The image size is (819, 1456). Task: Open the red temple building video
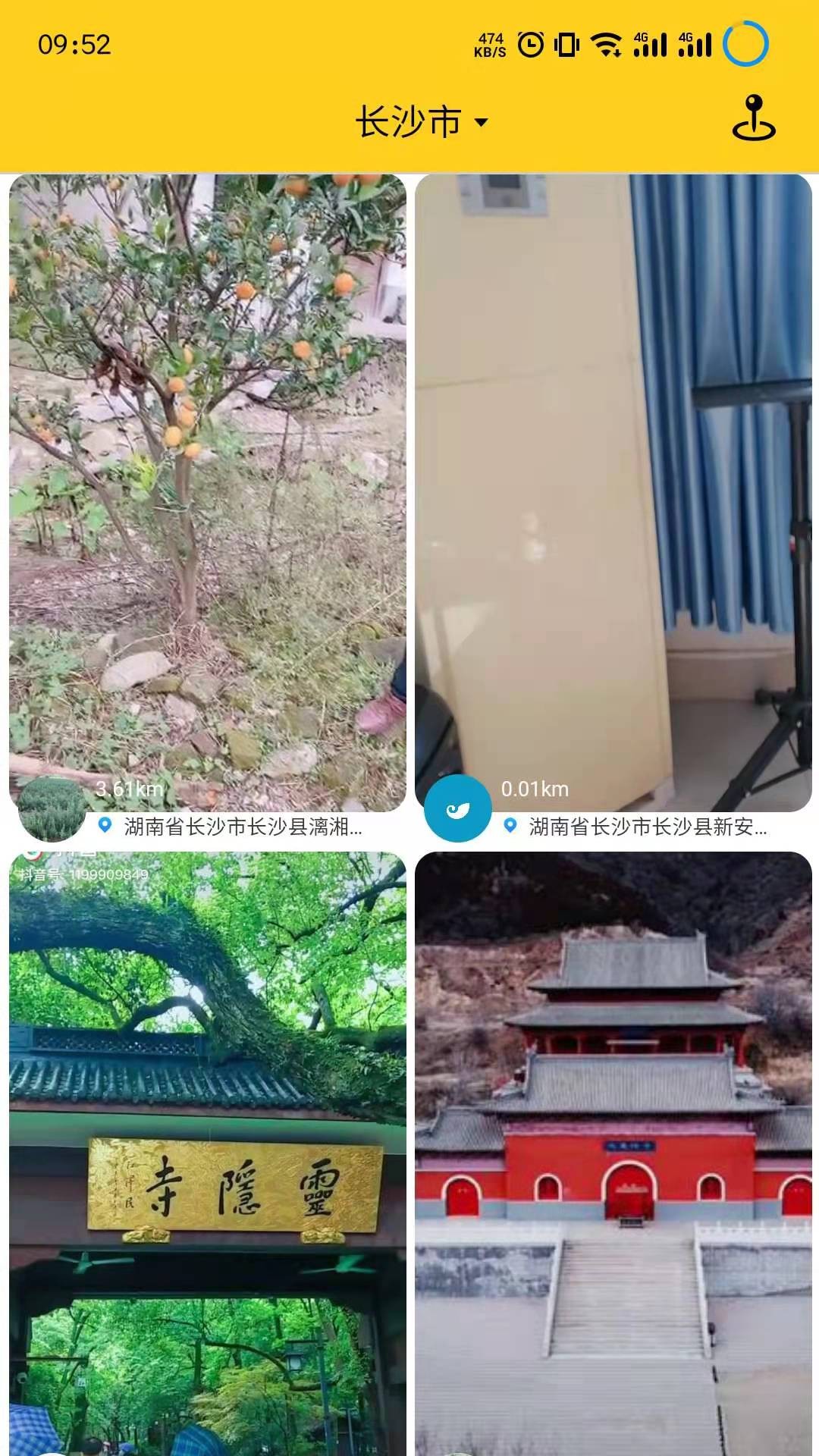[613, 1153]
